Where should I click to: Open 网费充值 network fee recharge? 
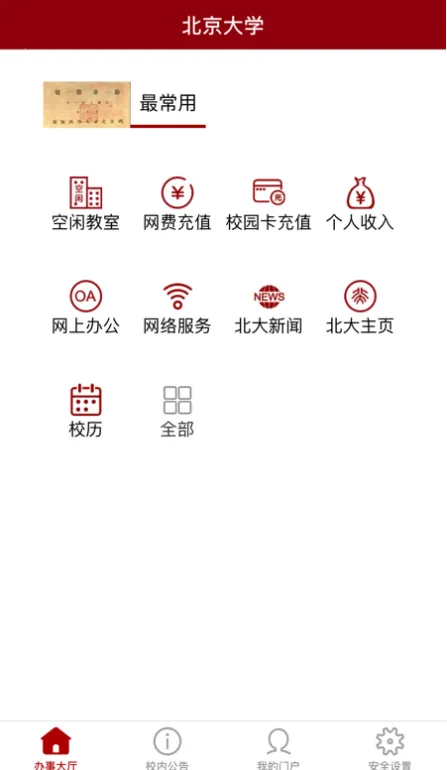[177, 204]
